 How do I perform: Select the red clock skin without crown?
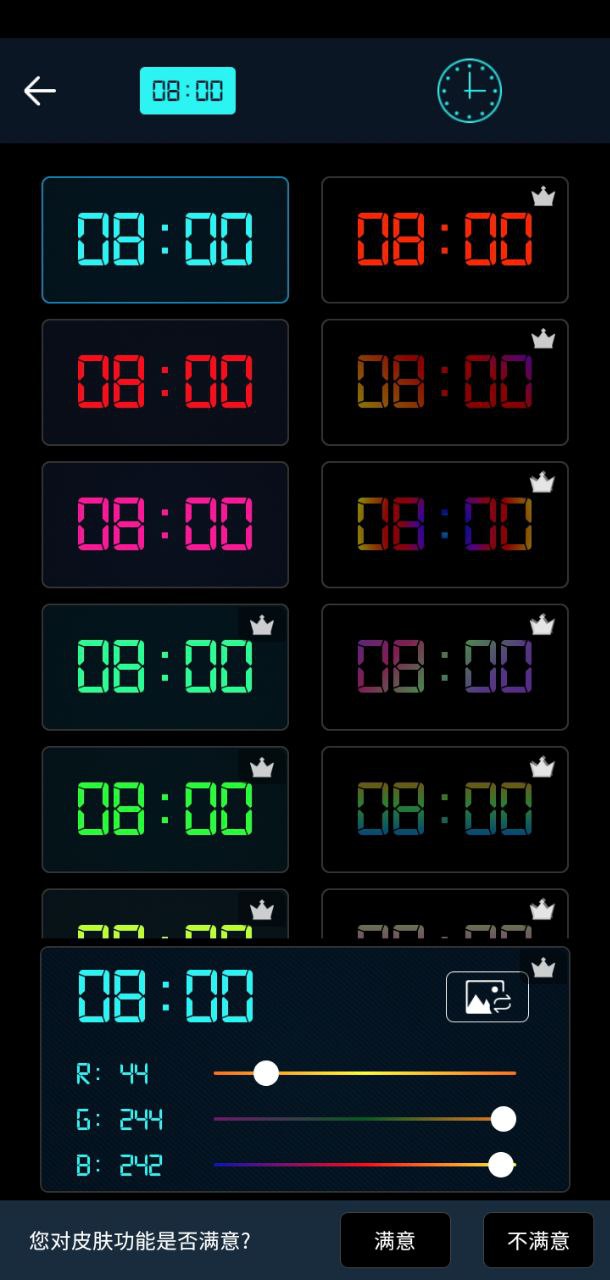tap(165, 382)
